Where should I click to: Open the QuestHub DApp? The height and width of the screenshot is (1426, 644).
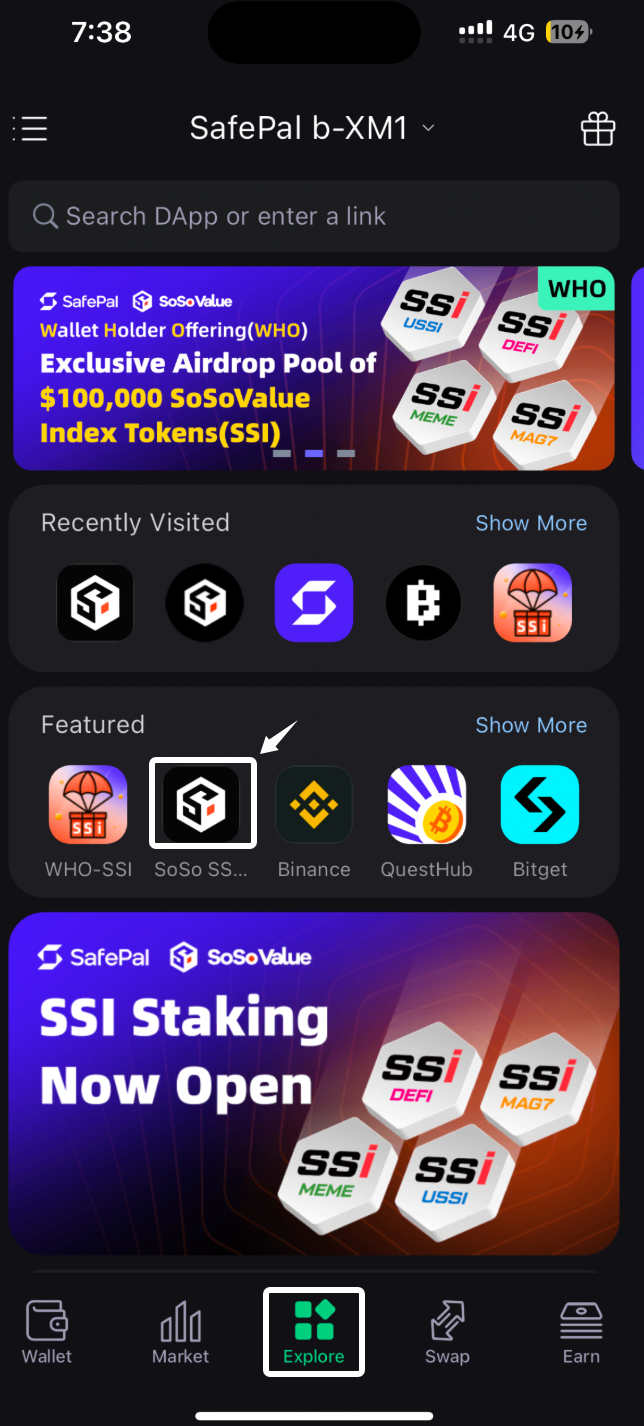tap(427, 805)
